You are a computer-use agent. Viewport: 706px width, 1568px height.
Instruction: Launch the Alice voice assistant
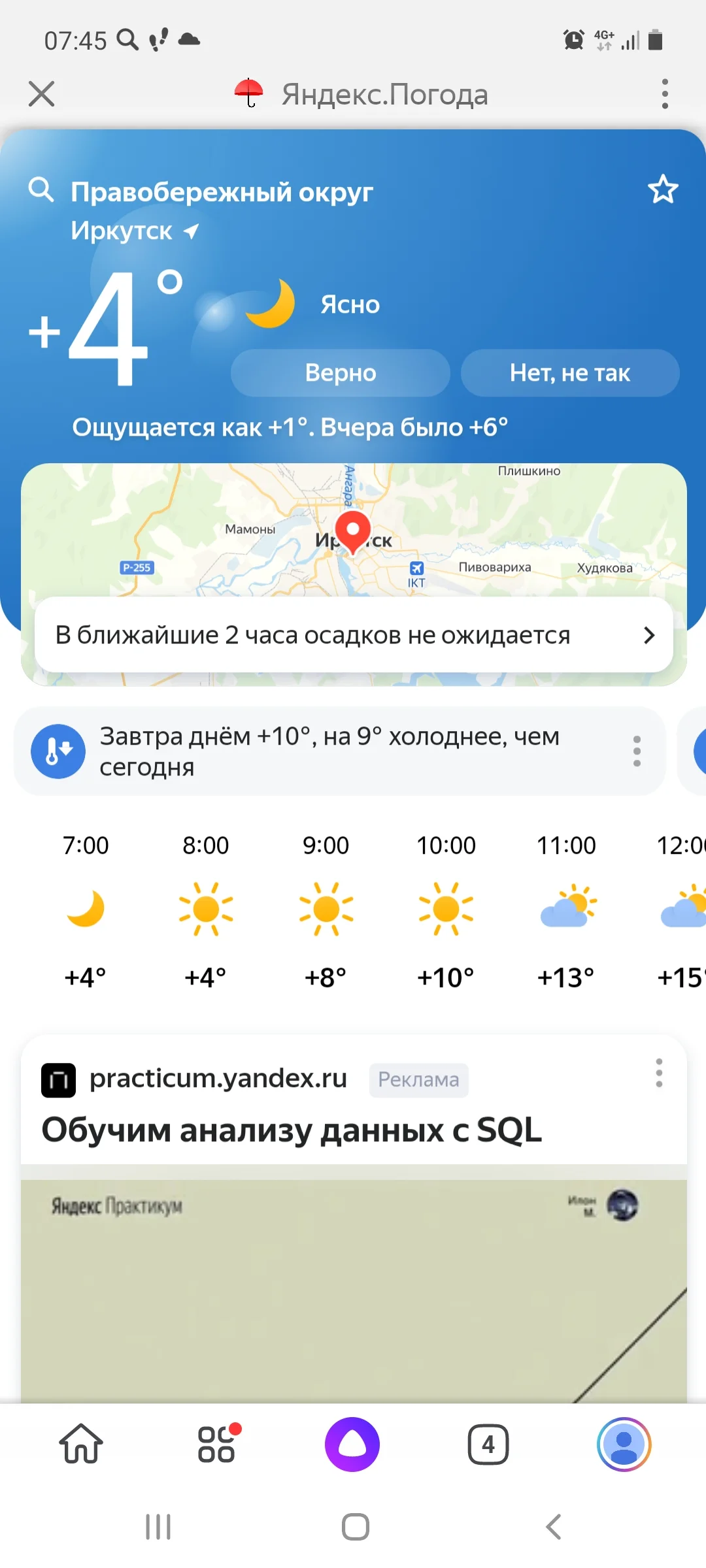pos(352,1444)
